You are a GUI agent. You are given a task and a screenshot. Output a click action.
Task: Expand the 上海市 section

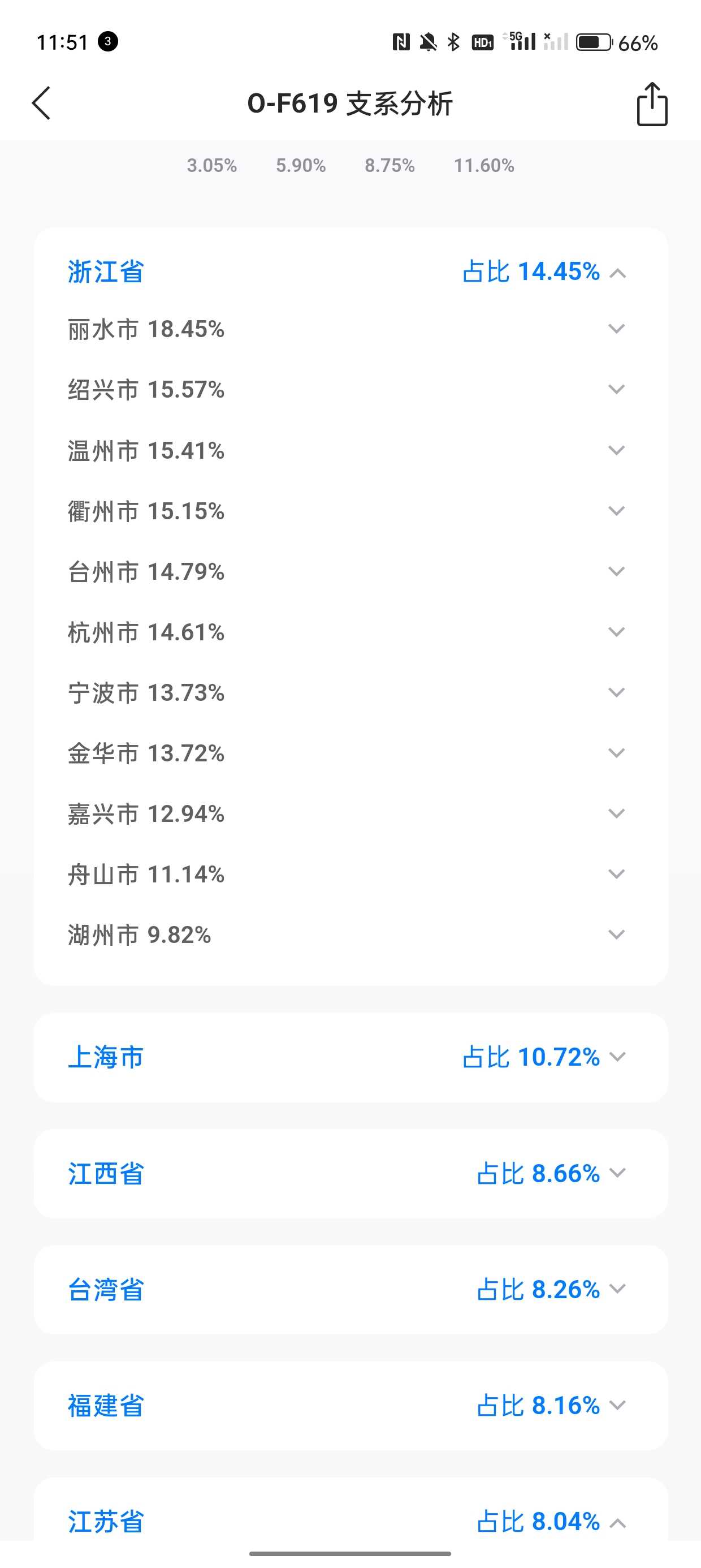point(350,1057)
